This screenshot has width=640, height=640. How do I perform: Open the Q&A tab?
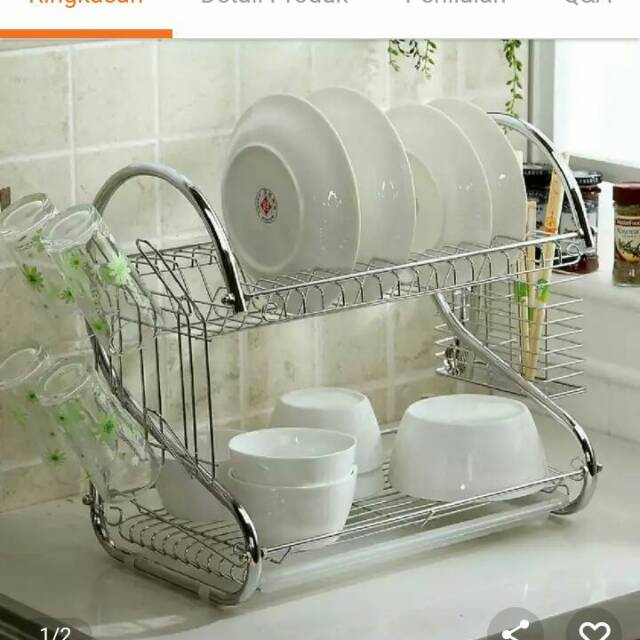click(587, 5)
